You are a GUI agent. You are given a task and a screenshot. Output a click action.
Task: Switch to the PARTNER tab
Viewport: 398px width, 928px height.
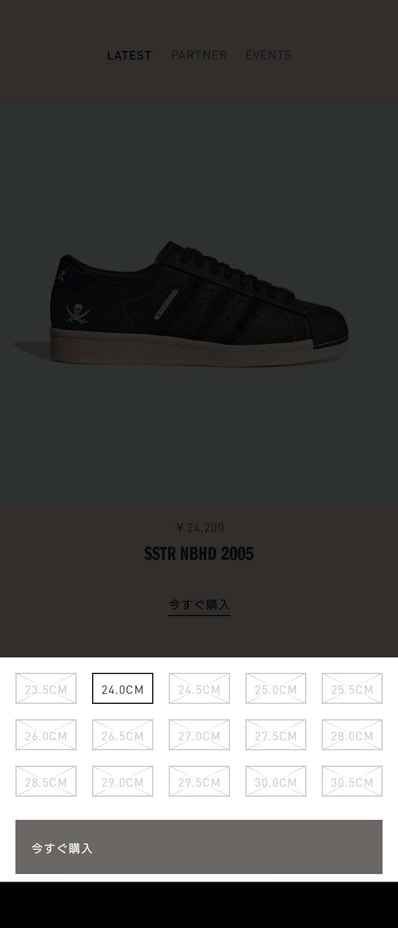click(x=199, y=55)
